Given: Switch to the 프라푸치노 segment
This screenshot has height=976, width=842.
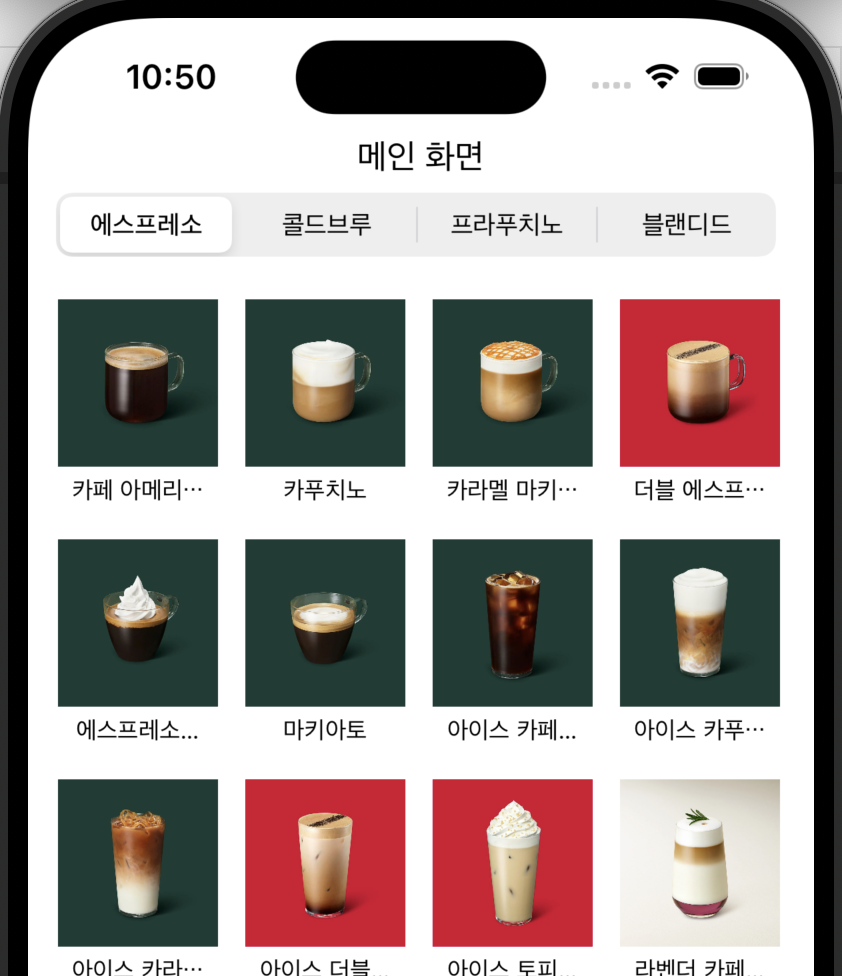Looking at the screenshot, I should pyautogui.click(x=506, y=224).
